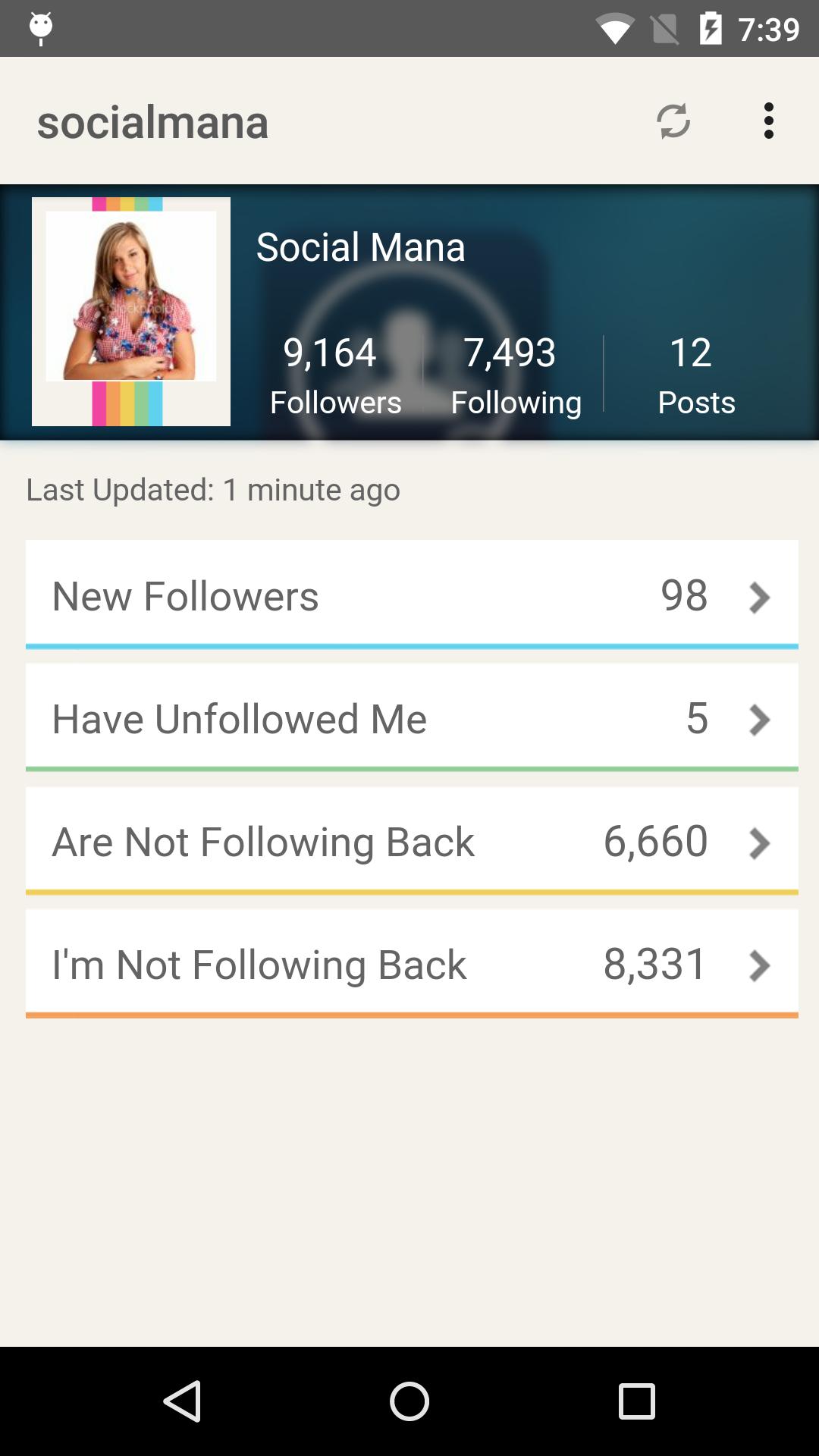Open the New Followers list
819x1456 pixels.
(x=411, y=595)
